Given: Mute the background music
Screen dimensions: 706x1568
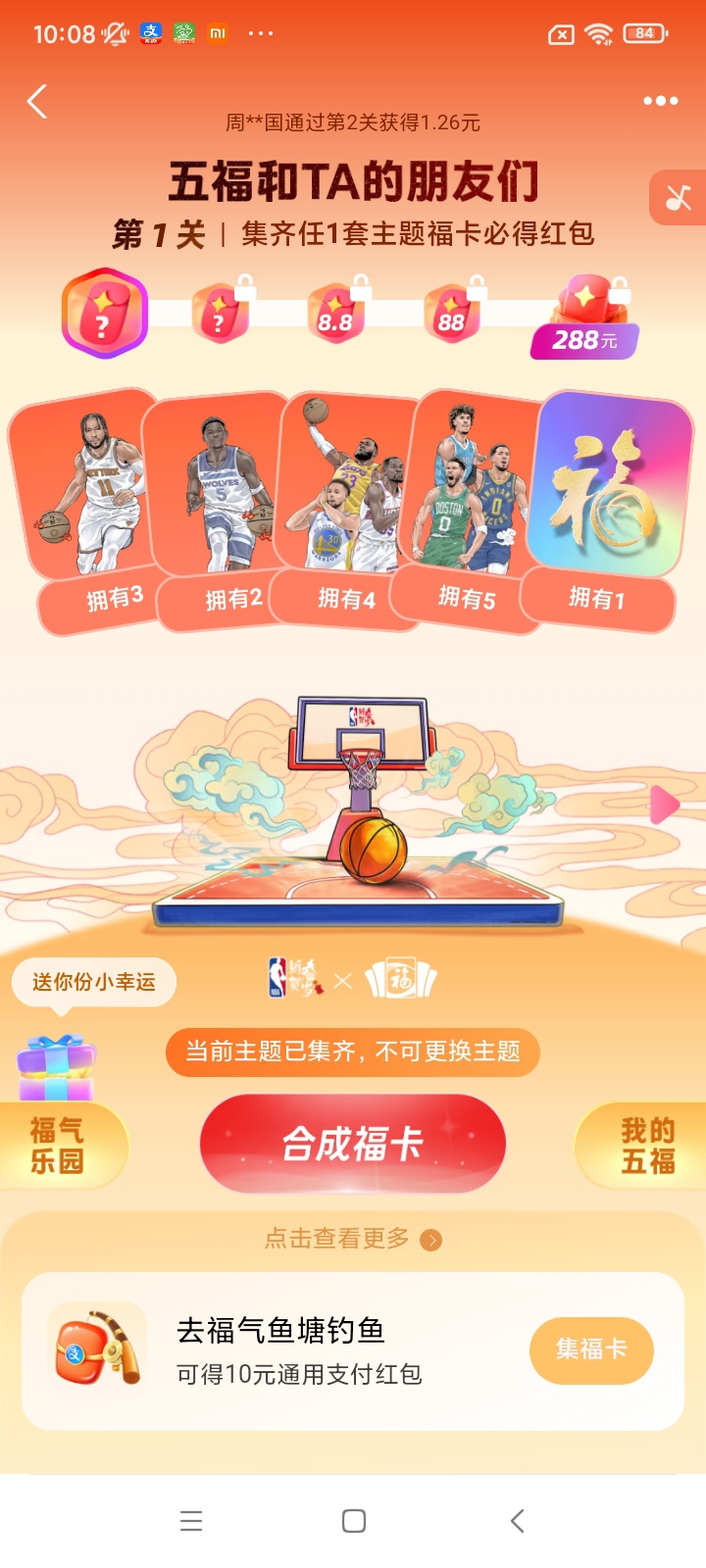Looking at the screenshot, I should click(x=679, y=197).
